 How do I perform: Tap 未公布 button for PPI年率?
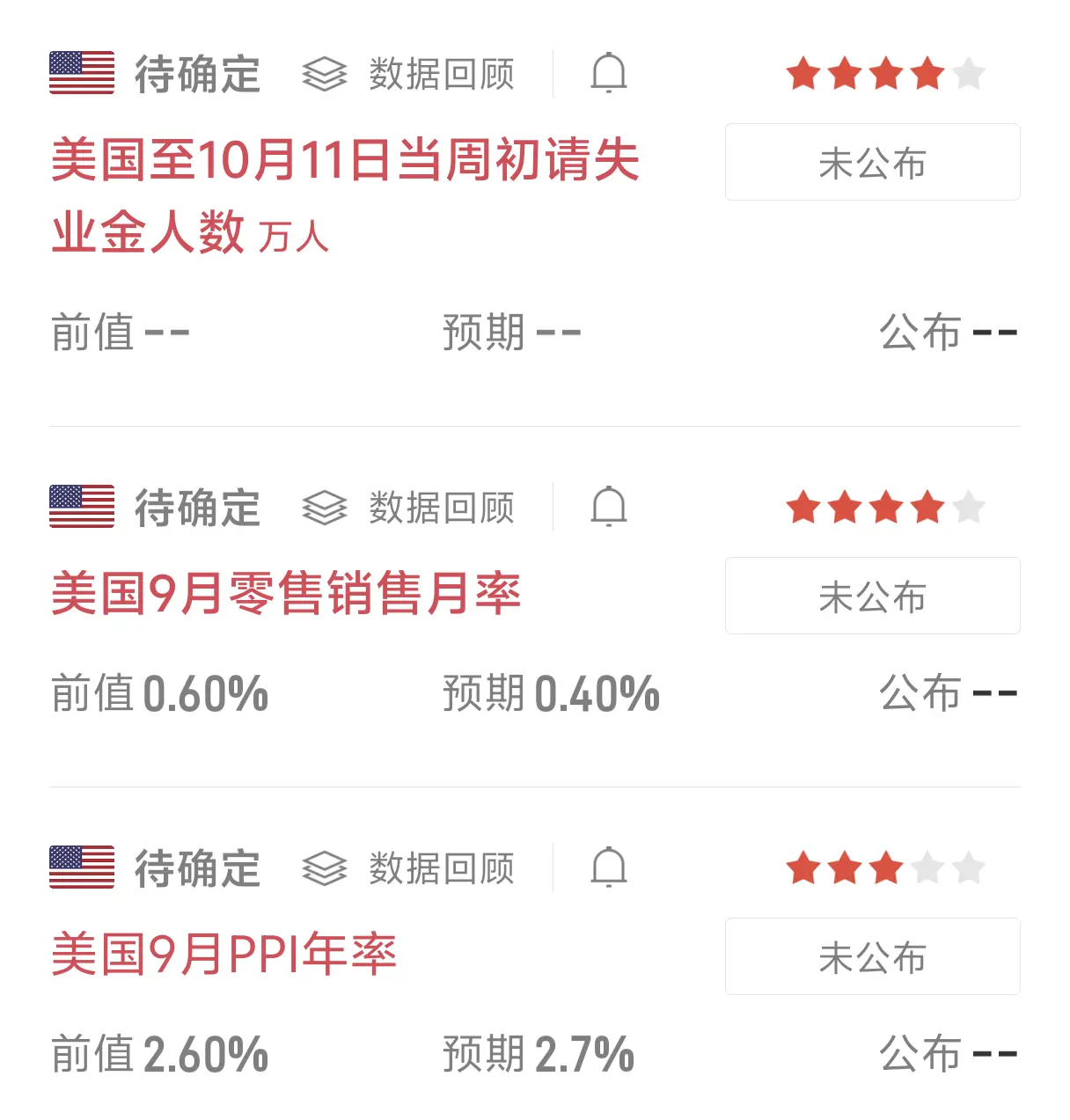tap(872, 956)
